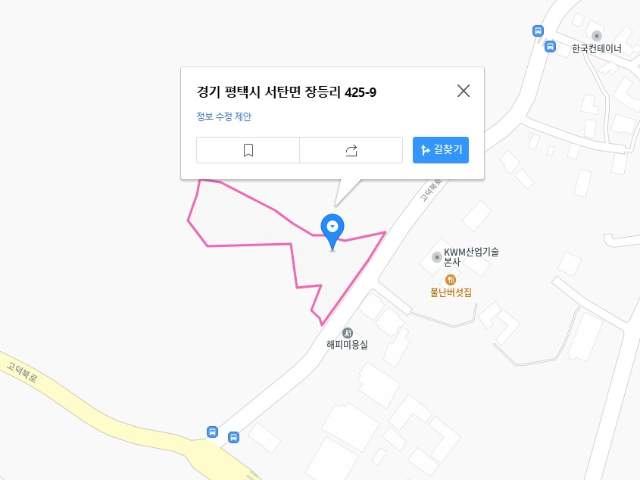The height and width of the screenshot is (480, 640).
Task: Open the 한국컨테이너 place marker
Action: click(x=596, y=36)
